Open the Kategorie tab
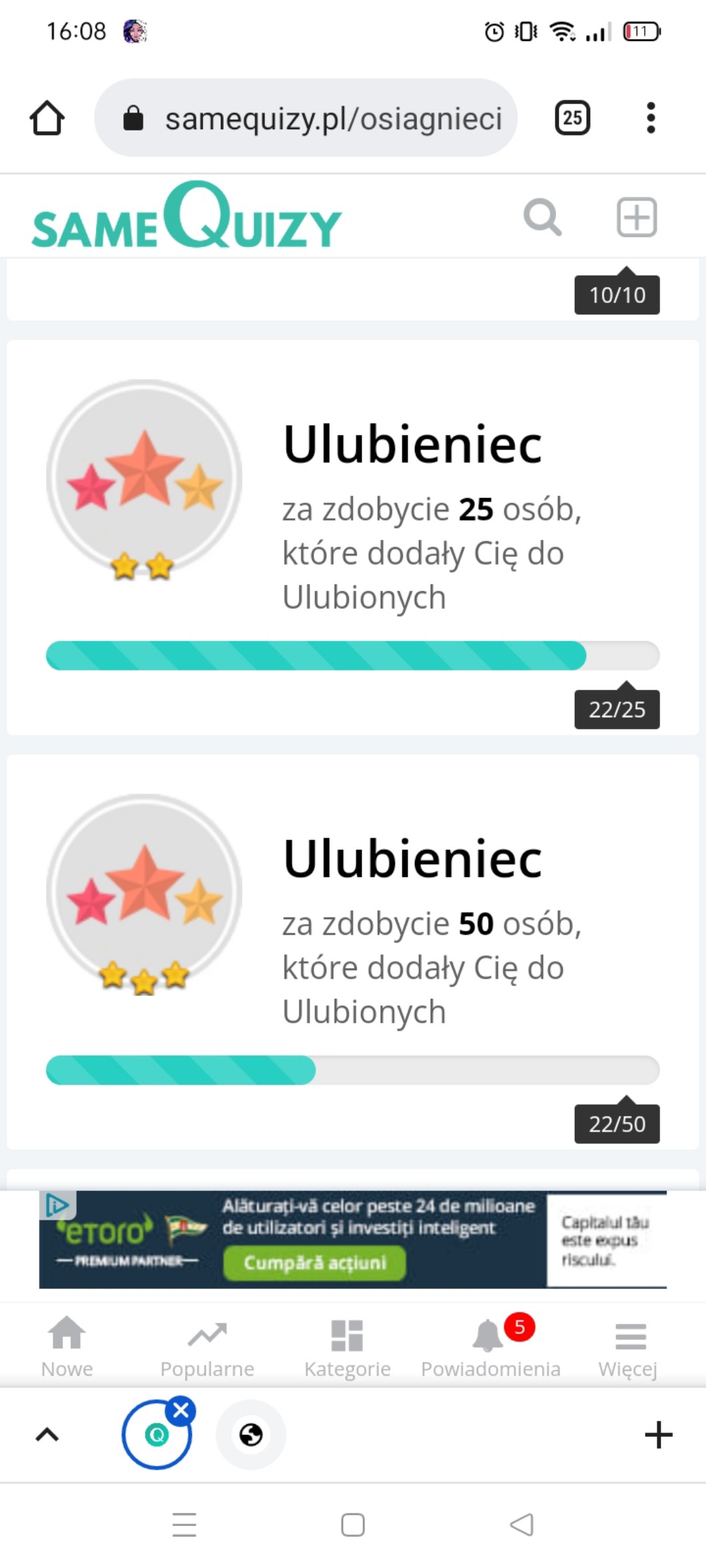The width and height of the screenshot is (706, 1568). (347, 1346)
